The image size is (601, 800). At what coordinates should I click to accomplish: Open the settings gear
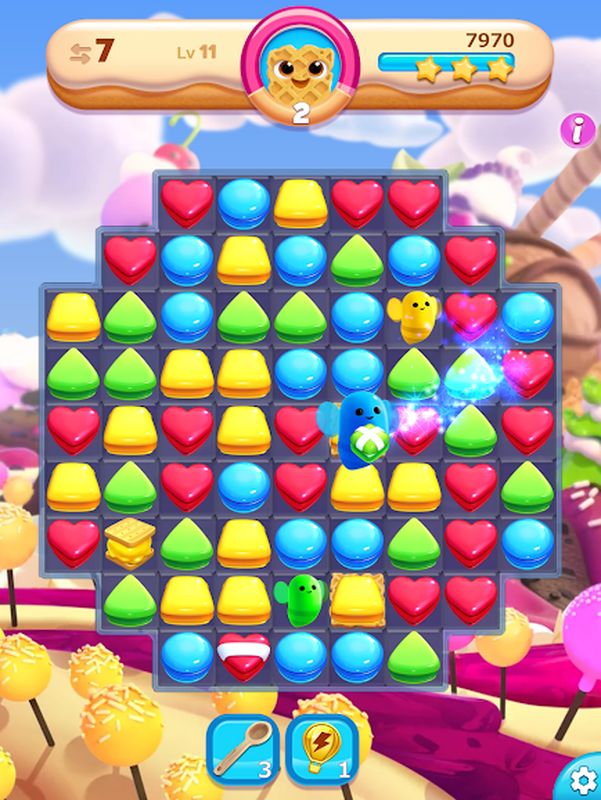pos(582,778)
